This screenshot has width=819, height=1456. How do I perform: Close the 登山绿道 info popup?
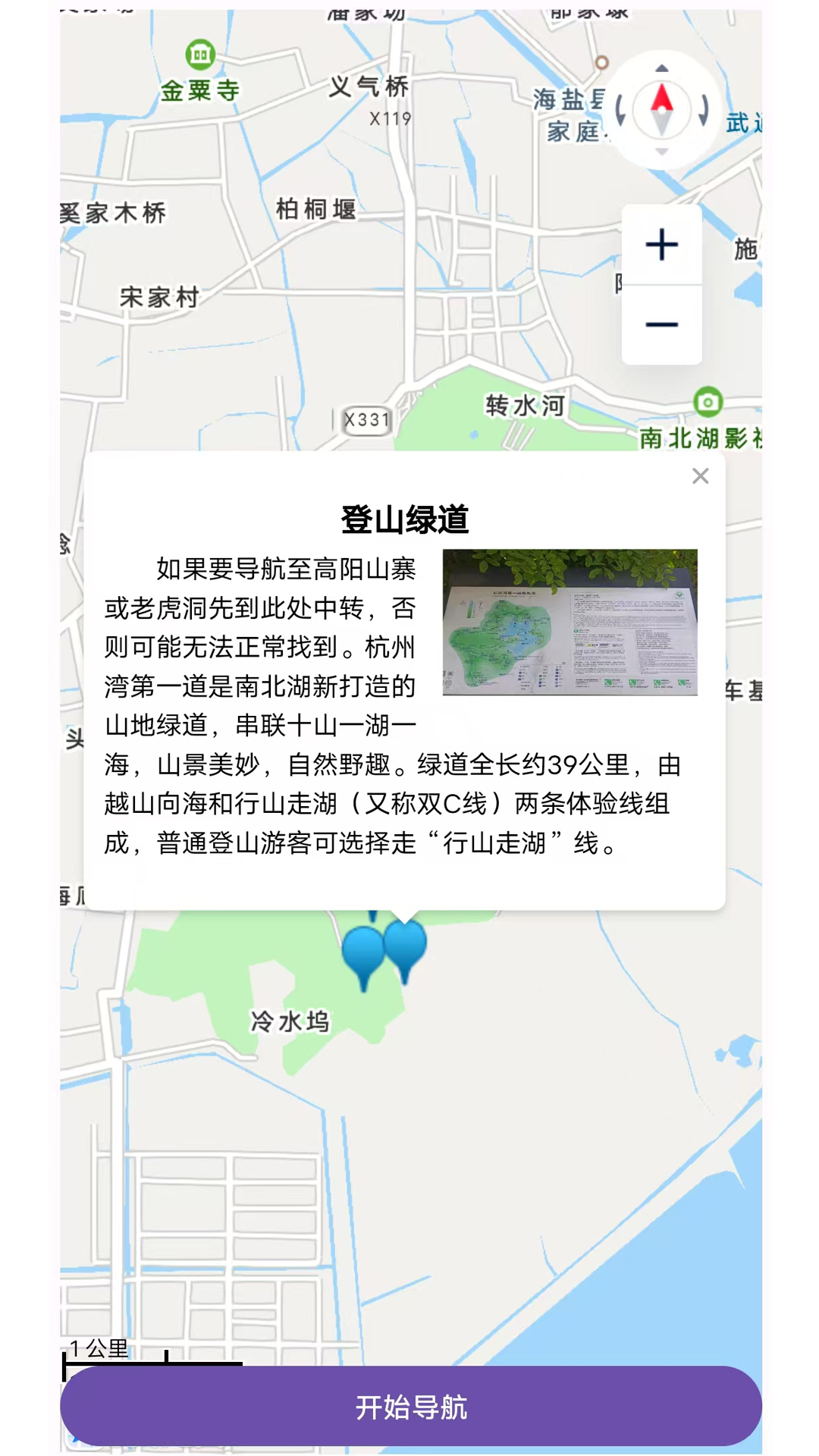(x=700, y=475)
